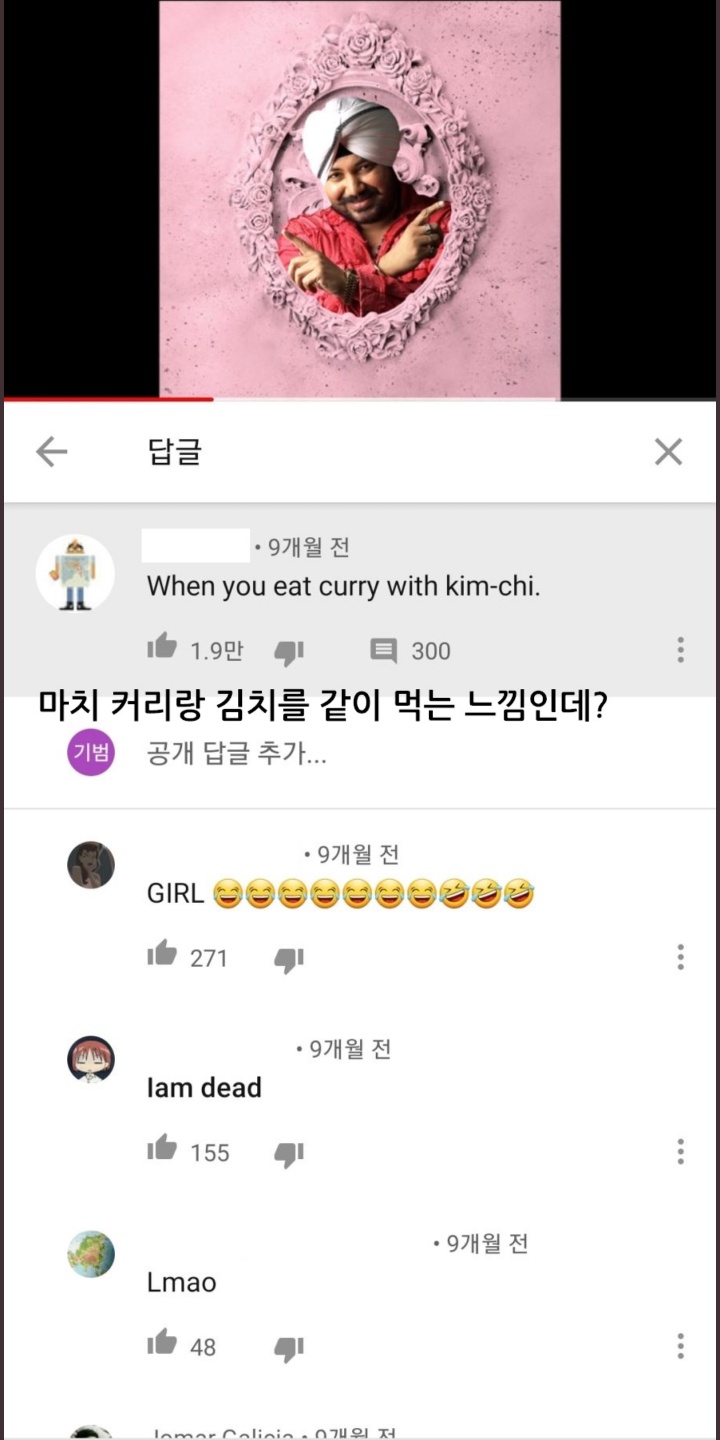
Task: Go back from the replies panel
Action: pyautogui.click(x=52, y=452)
